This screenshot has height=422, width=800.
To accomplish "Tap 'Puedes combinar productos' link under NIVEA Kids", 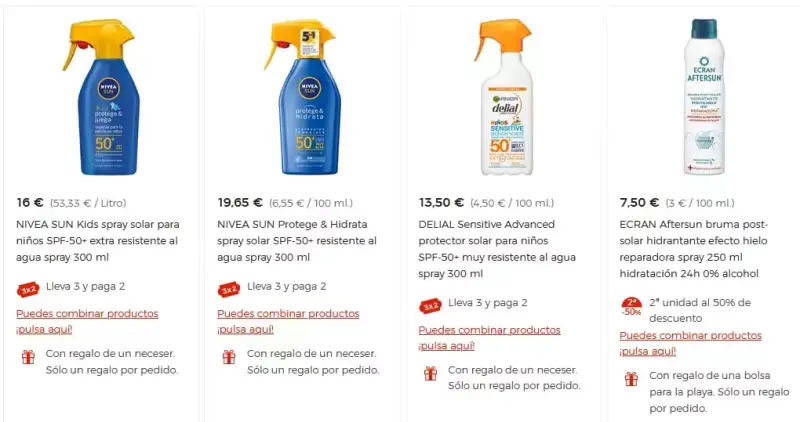I will coord(87,321).
